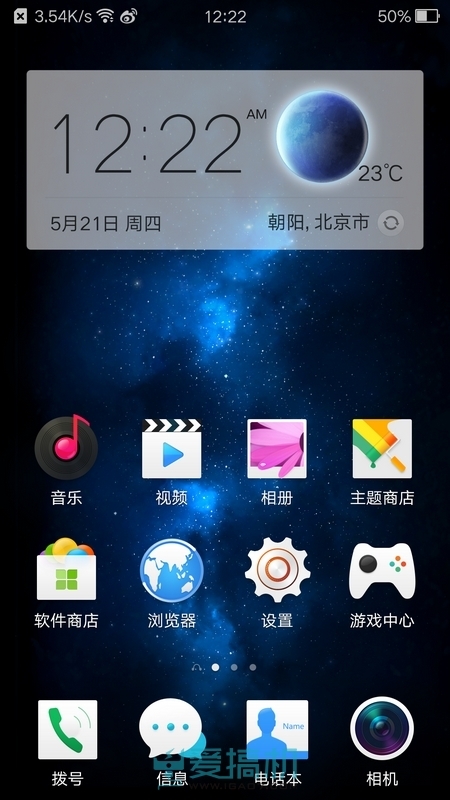This screenshot has height=800, width=450.
Task: Refresh the weather widget
Action: point(391,223)
